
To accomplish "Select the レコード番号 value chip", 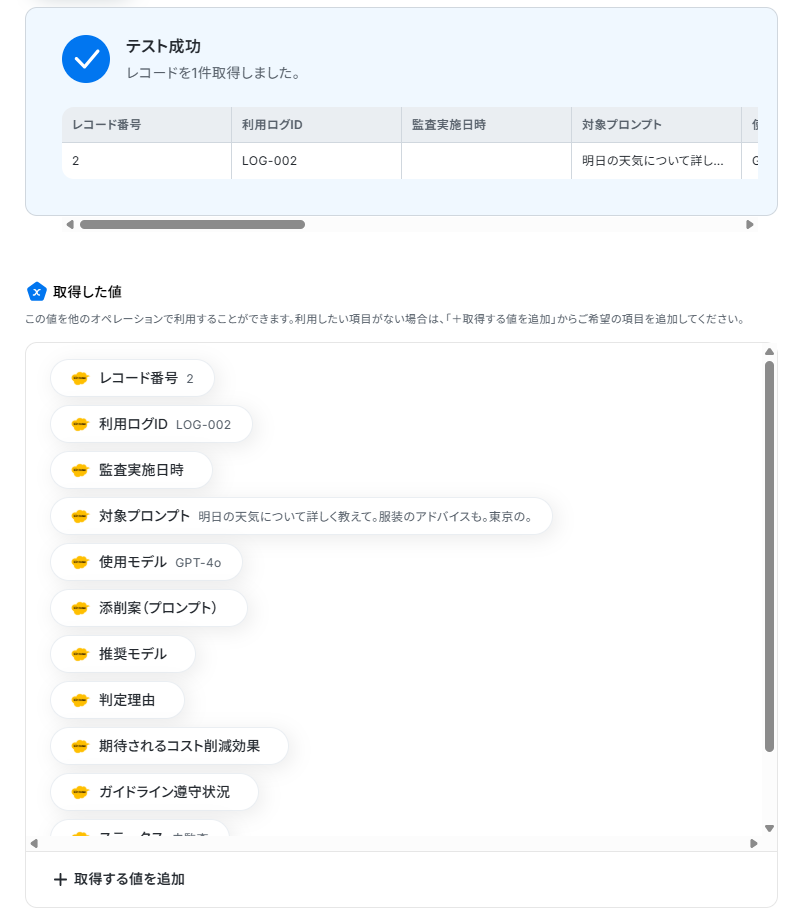I will coord(133,378).
